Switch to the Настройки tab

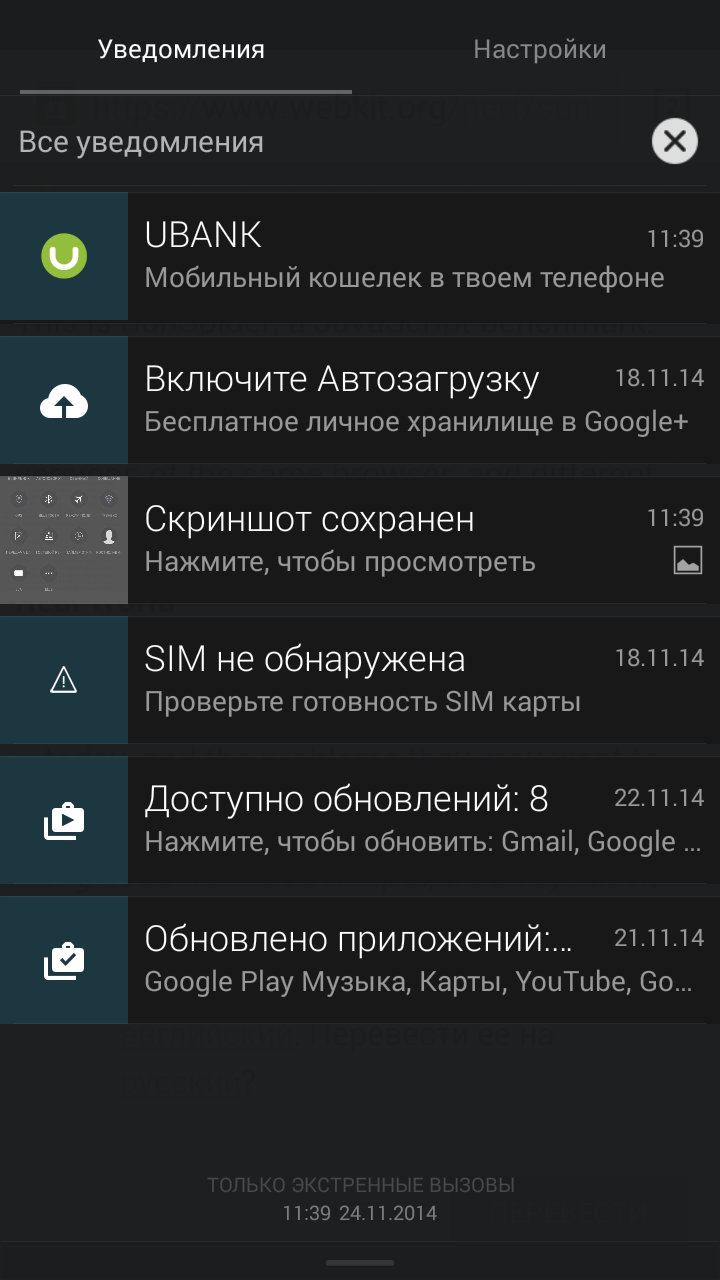click(x=539, y=49)
